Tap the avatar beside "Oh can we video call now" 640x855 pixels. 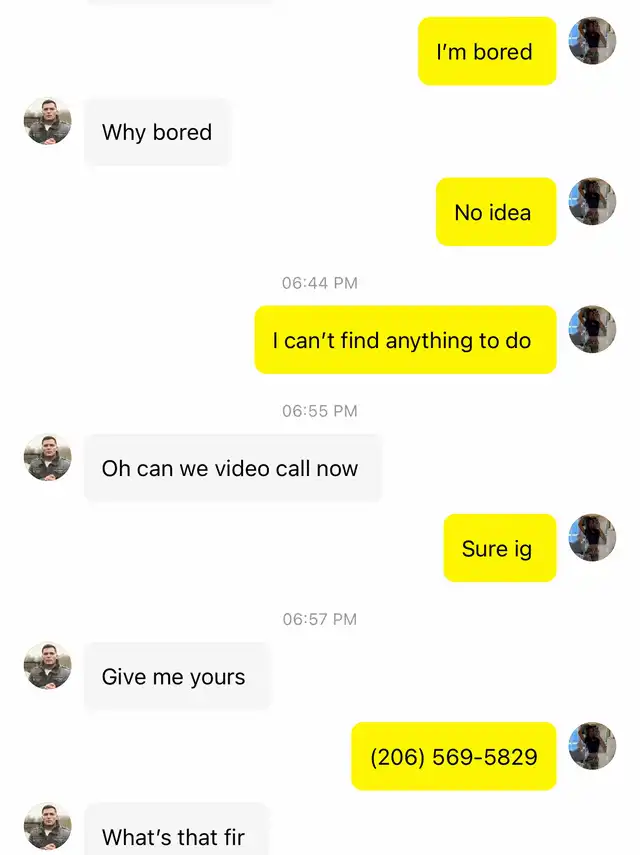point(48,457)
